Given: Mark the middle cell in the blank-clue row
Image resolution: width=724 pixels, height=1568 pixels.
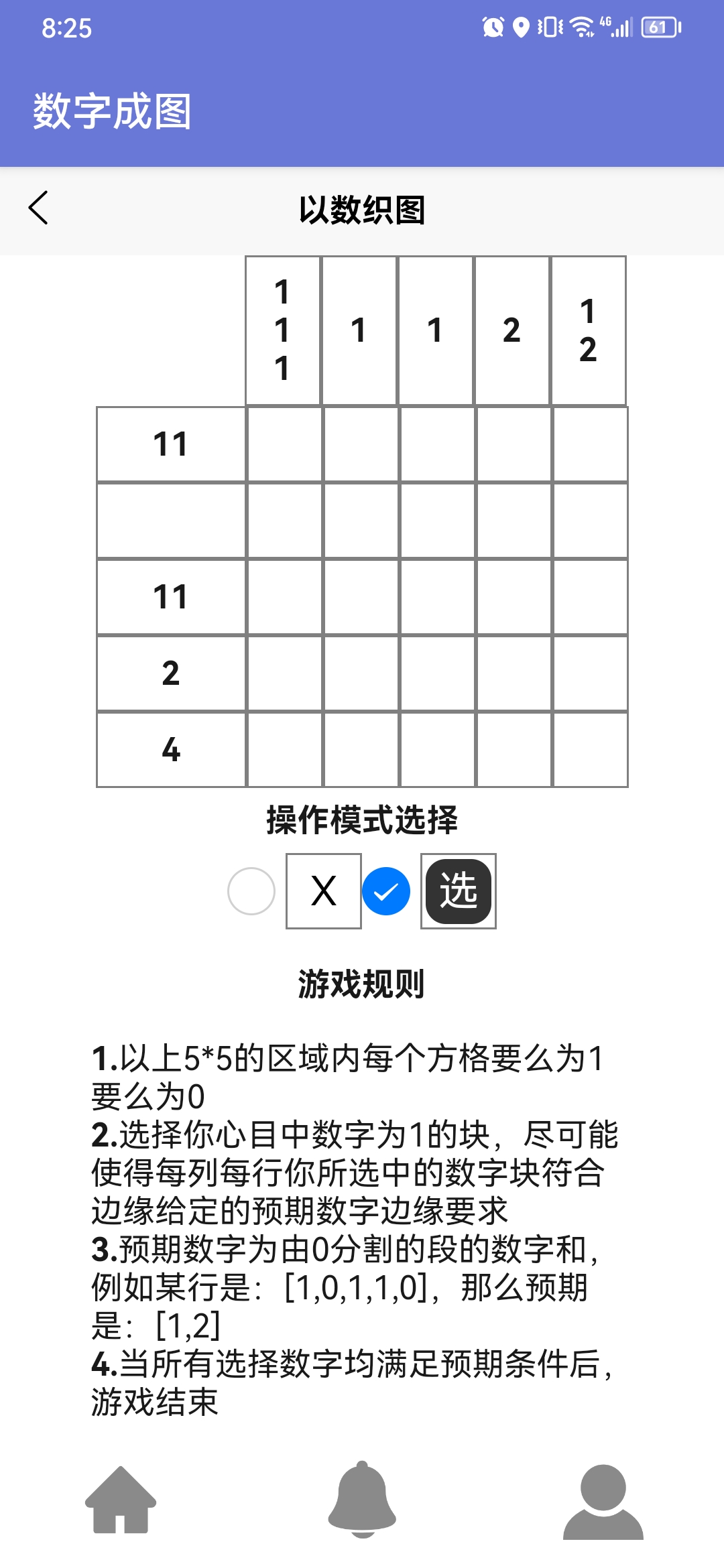Looking at the screenshot, I should (x=437, y=521).
